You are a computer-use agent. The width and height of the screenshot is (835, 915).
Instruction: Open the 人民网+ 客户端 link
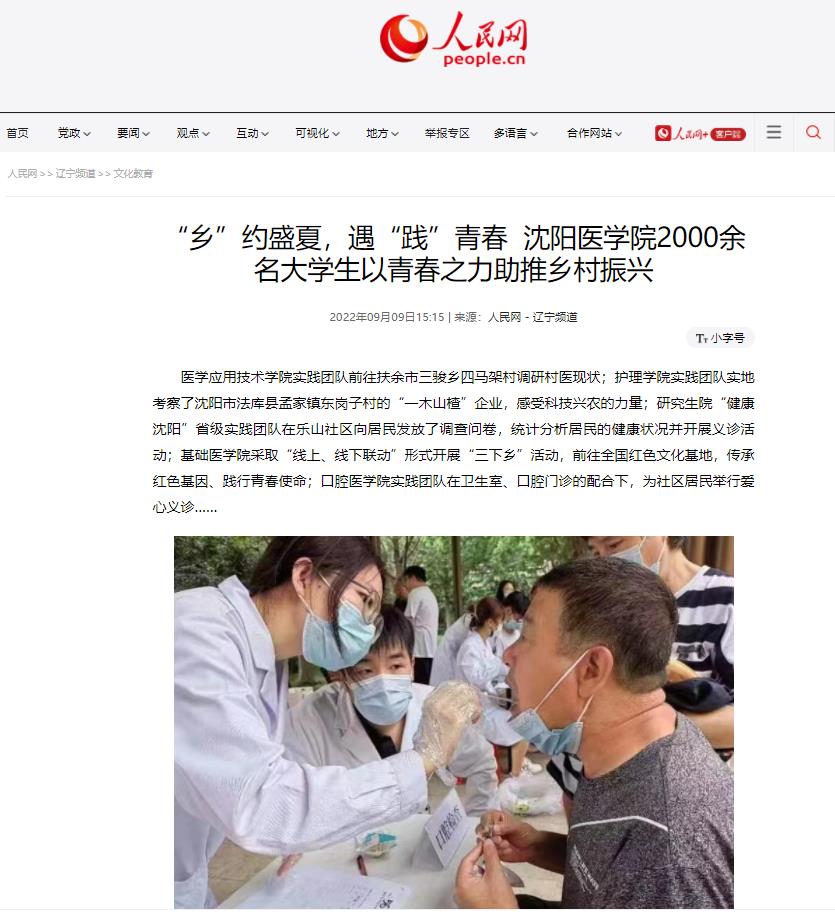click(x=700, y=134)
